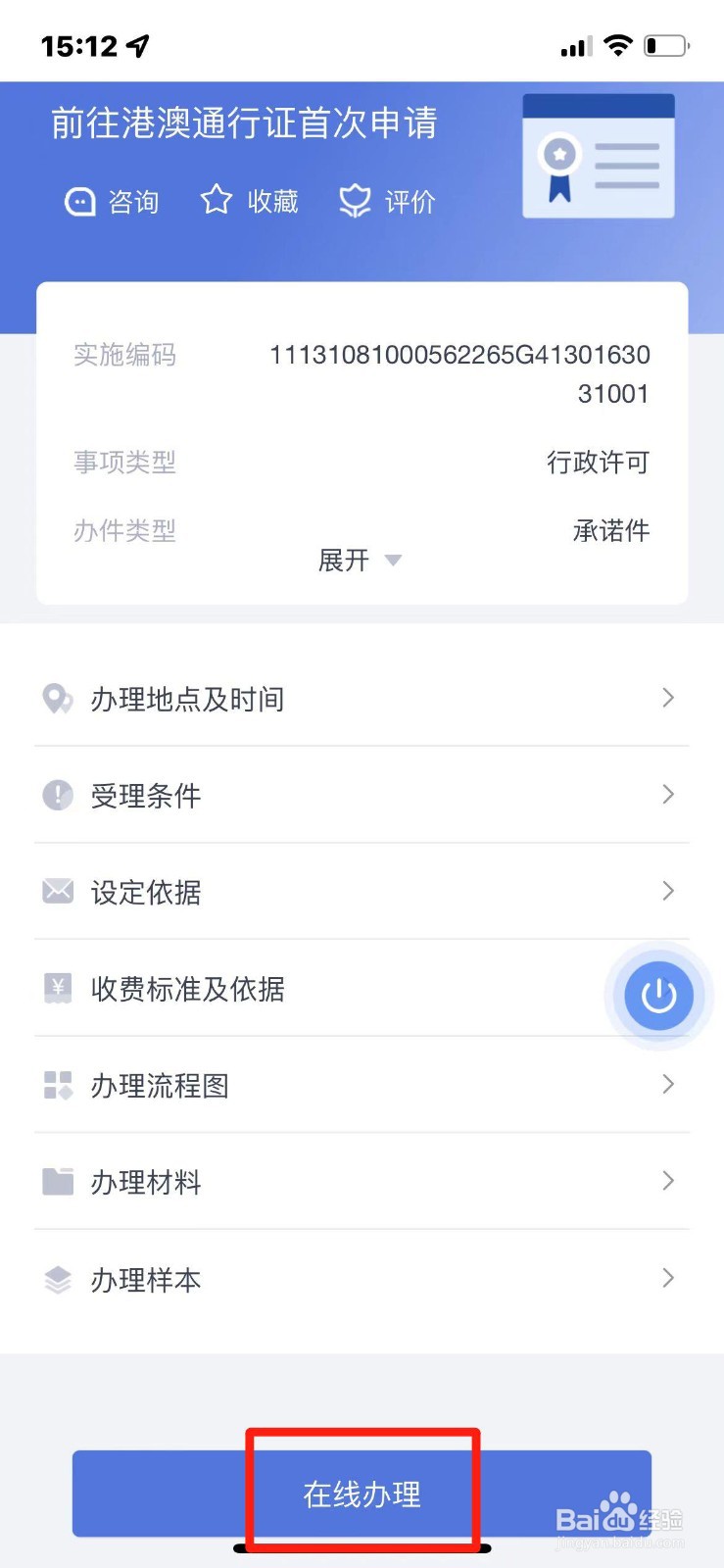Click the exclamation icon next to 受理条件
Screen dimensions: 724x1568
point(58,795)
